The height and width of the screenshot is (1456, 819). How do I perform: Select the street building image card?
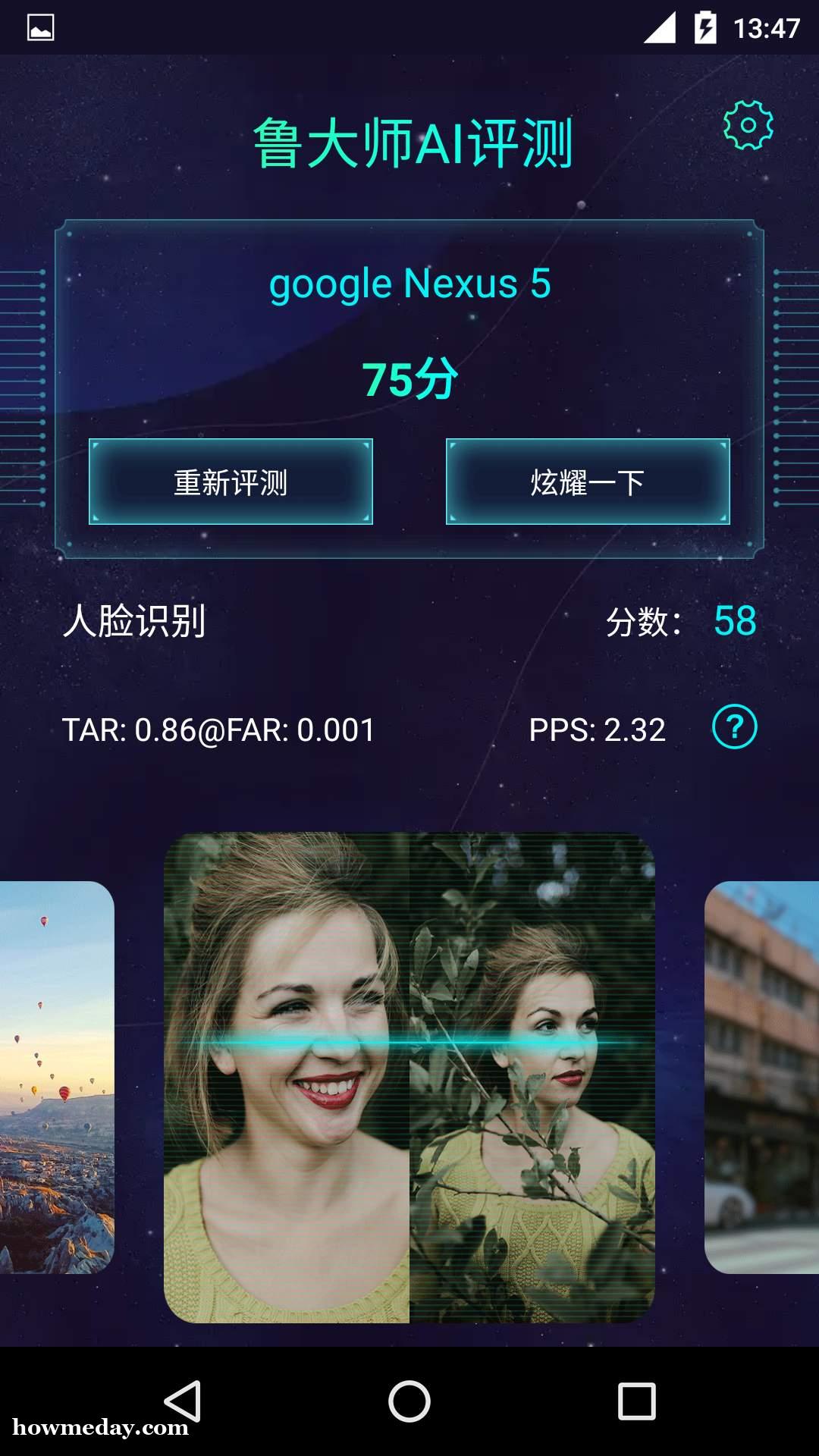(761, 1078)
